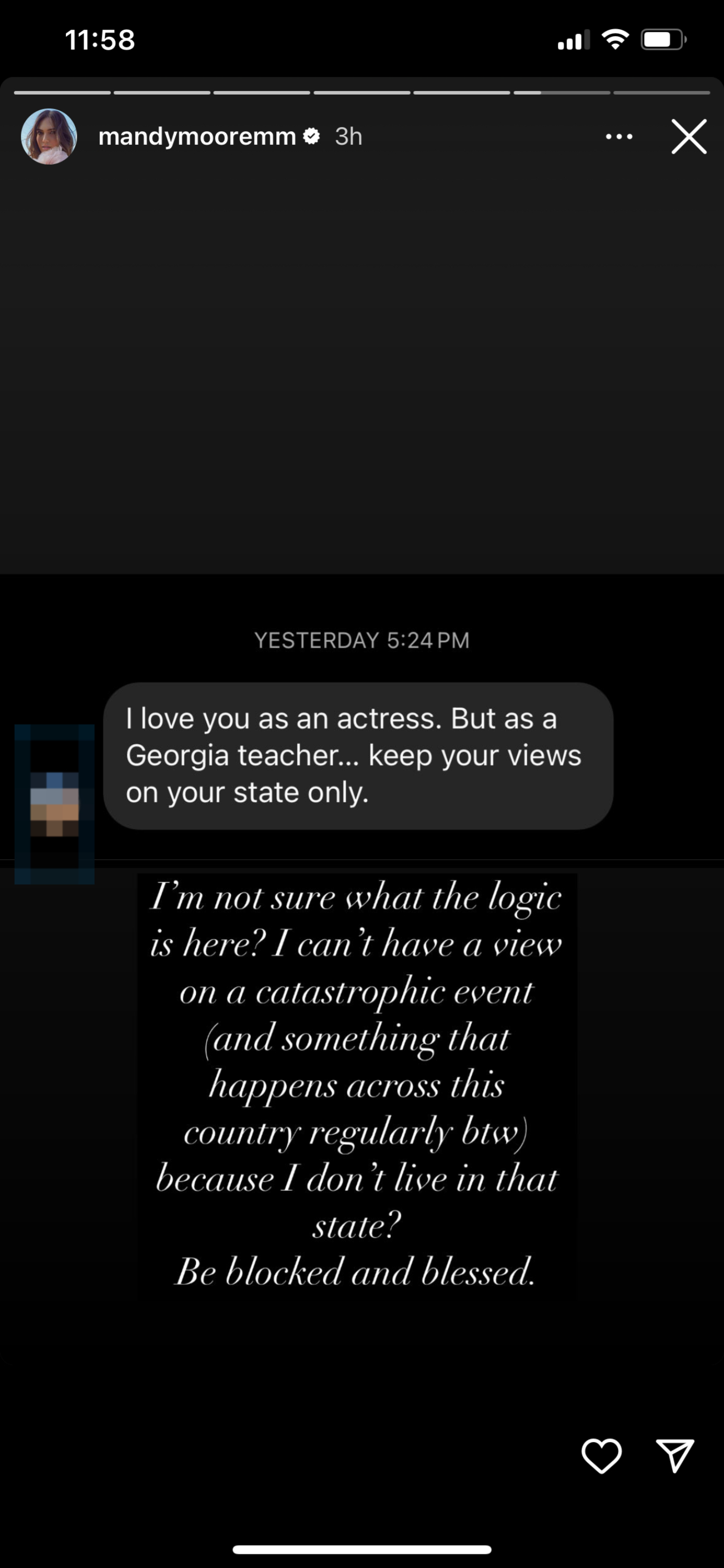This screenshot has width=724, height=1568.
Task: Share the story via paper plane icon
Action: coord(675,1456)
